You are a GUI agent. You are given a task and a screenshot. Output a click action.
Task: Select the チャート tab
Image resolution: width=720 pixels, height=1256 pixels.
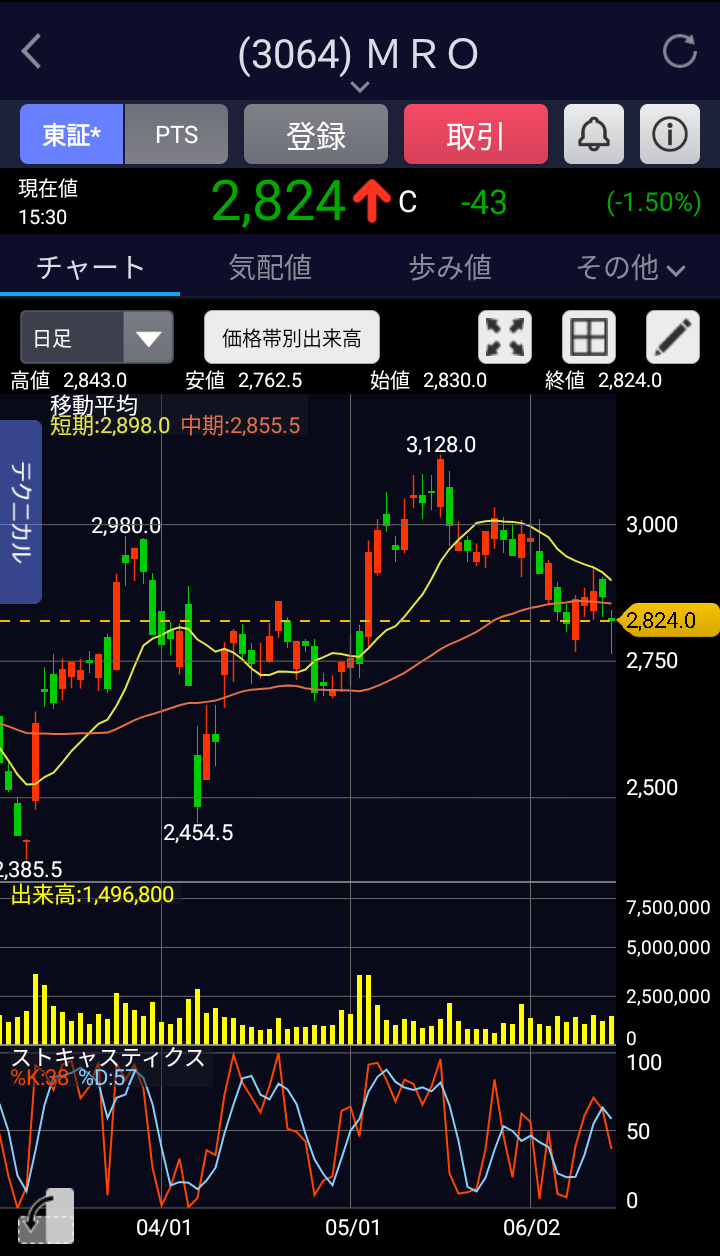coord(90,267)
